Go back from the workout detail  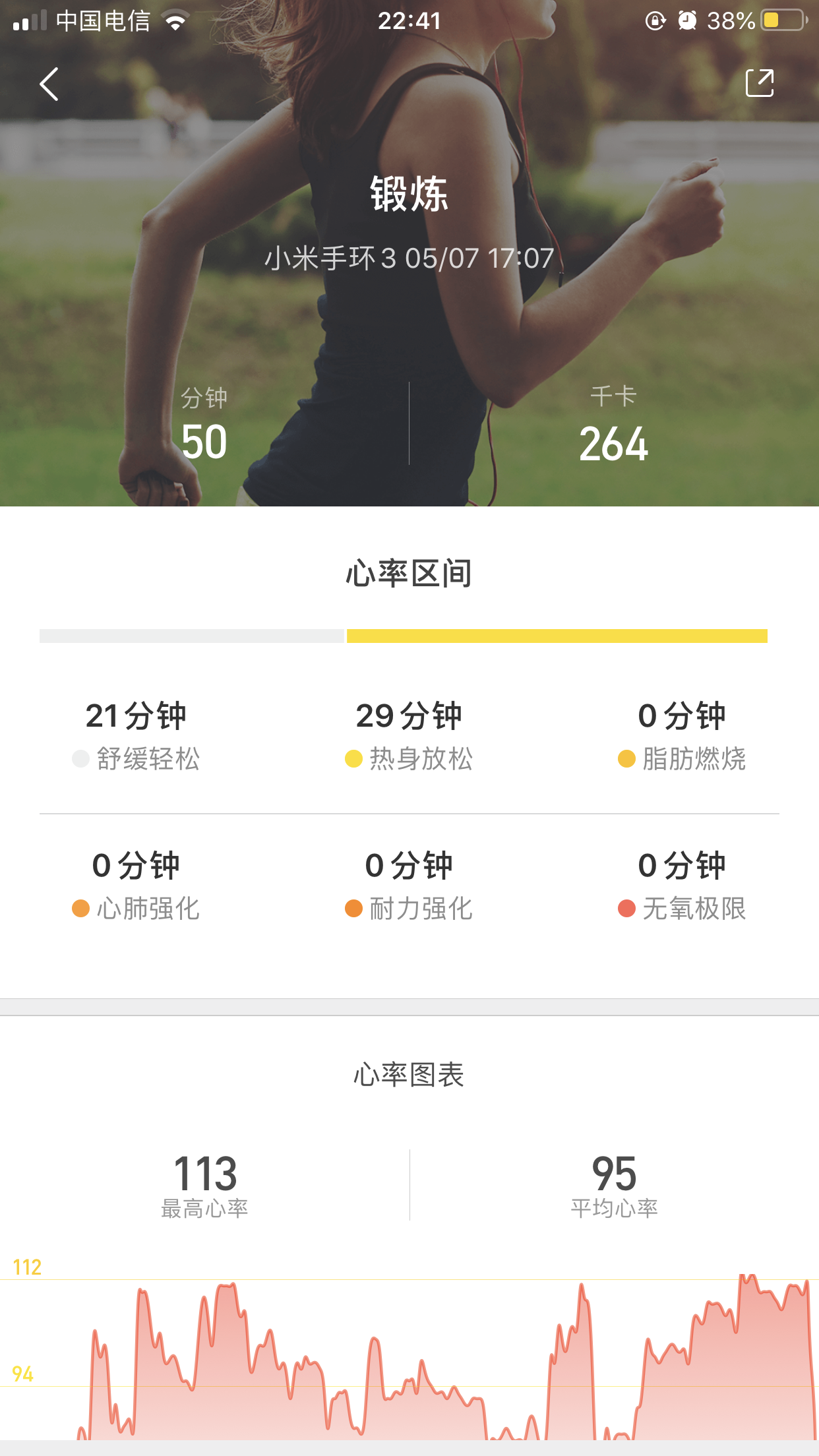(49, 84)
